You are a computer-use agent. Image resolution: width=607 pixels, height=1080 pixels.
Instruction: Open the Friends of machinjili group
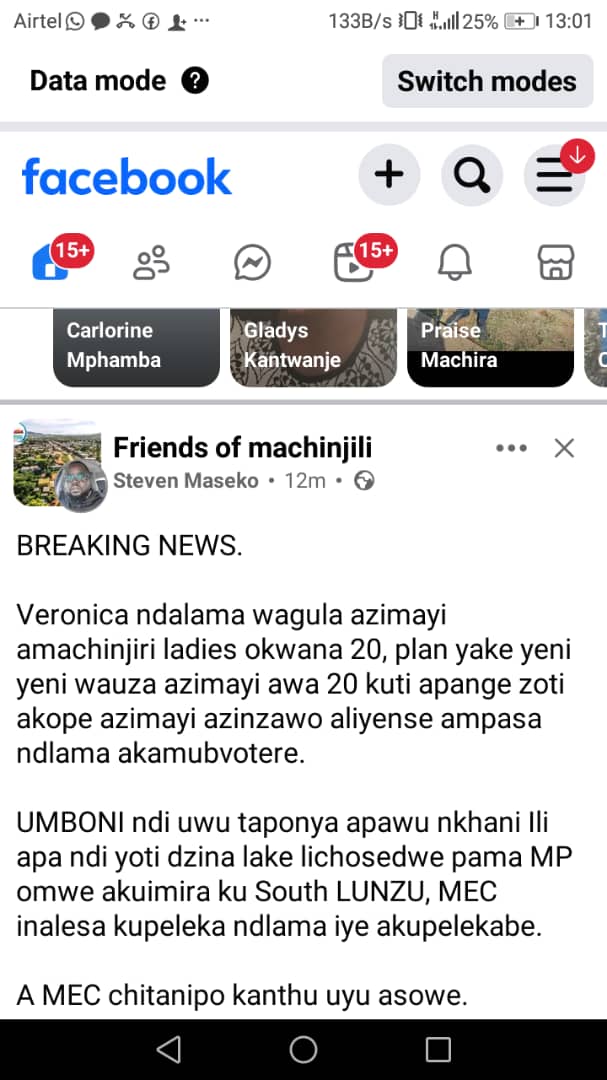pos(242,447)
